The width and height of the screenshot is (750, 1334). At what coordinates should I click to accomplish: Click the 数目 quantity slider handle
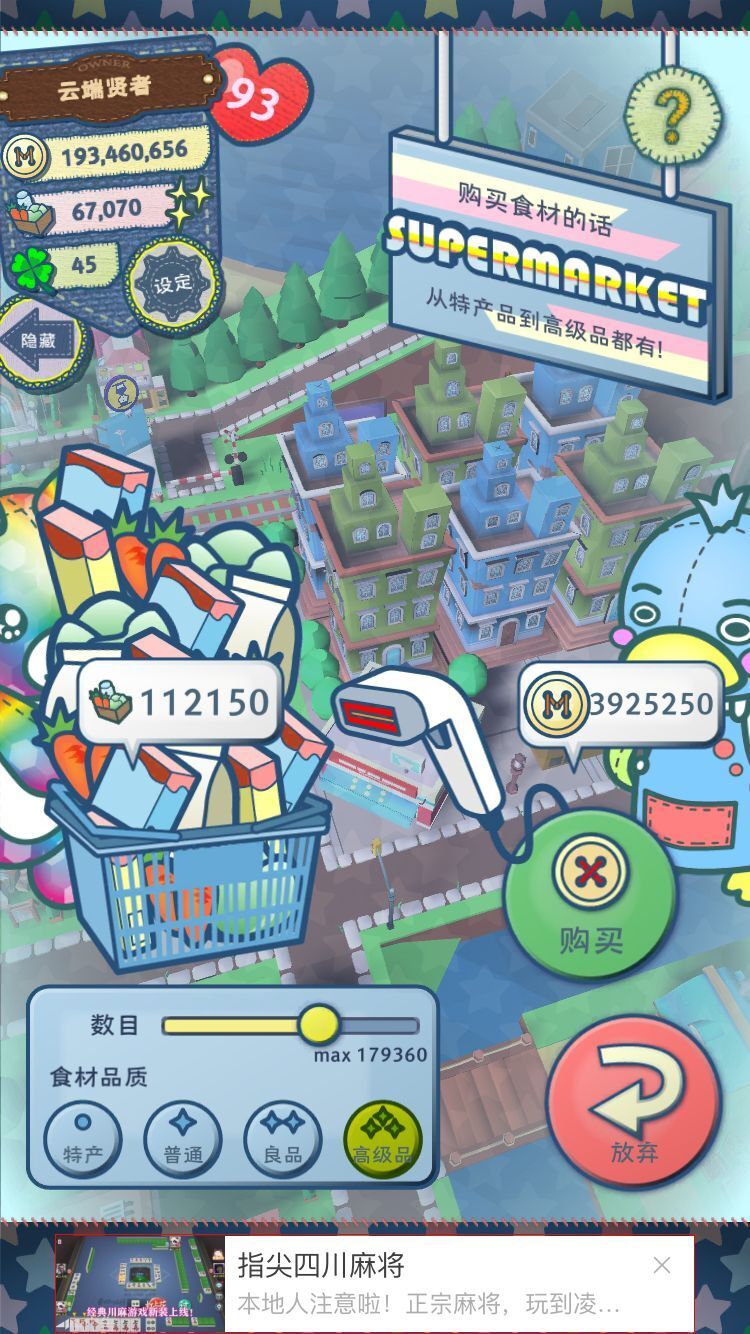point(318,1023)
